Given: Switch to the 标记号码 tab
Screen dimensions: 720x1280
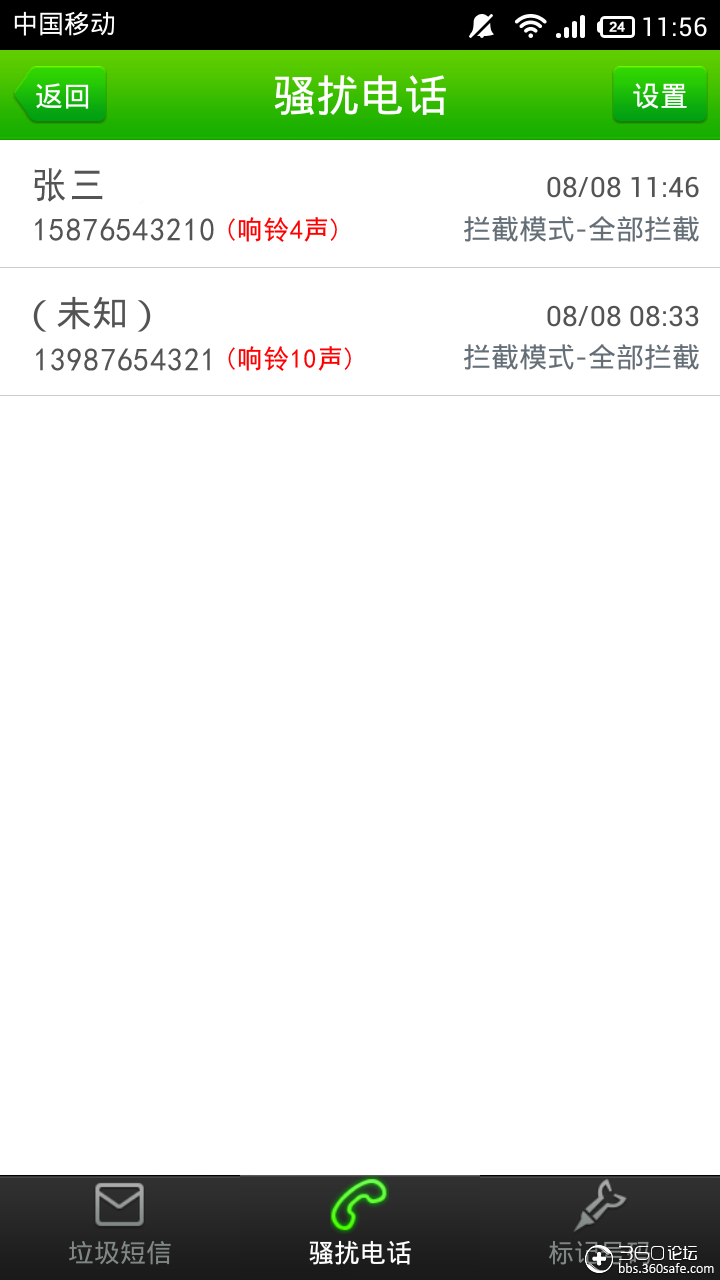Looking at the screenshot, I should point(600,1227).
